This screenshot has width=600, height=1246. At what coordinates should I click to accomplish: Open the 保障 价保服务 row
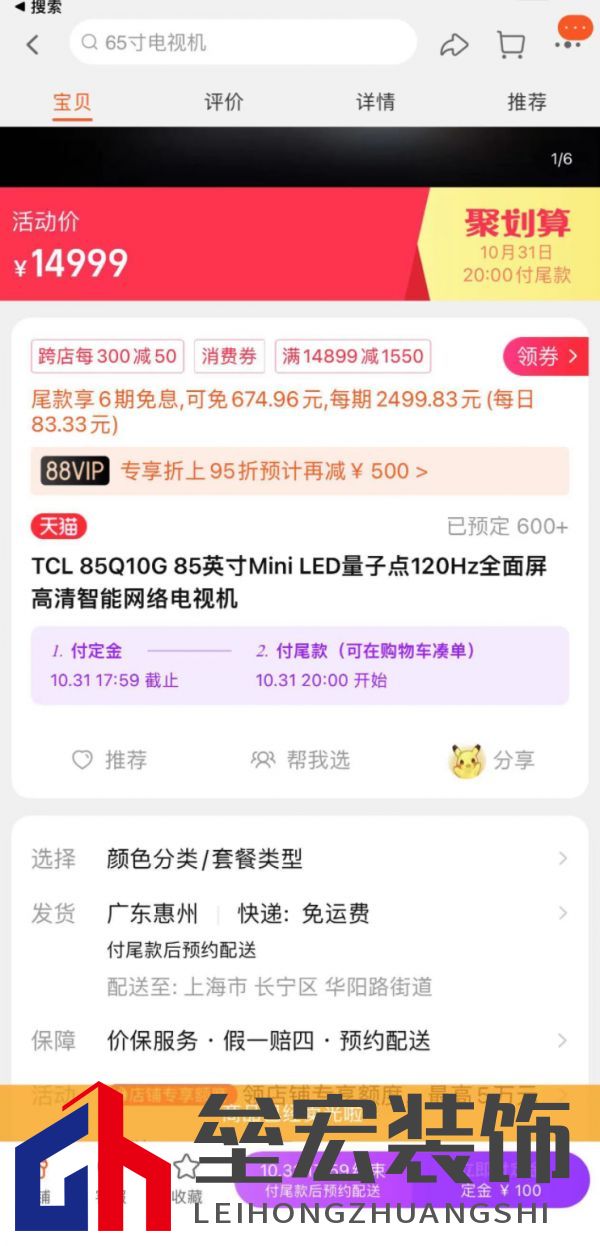click(x=300, y=1041)
